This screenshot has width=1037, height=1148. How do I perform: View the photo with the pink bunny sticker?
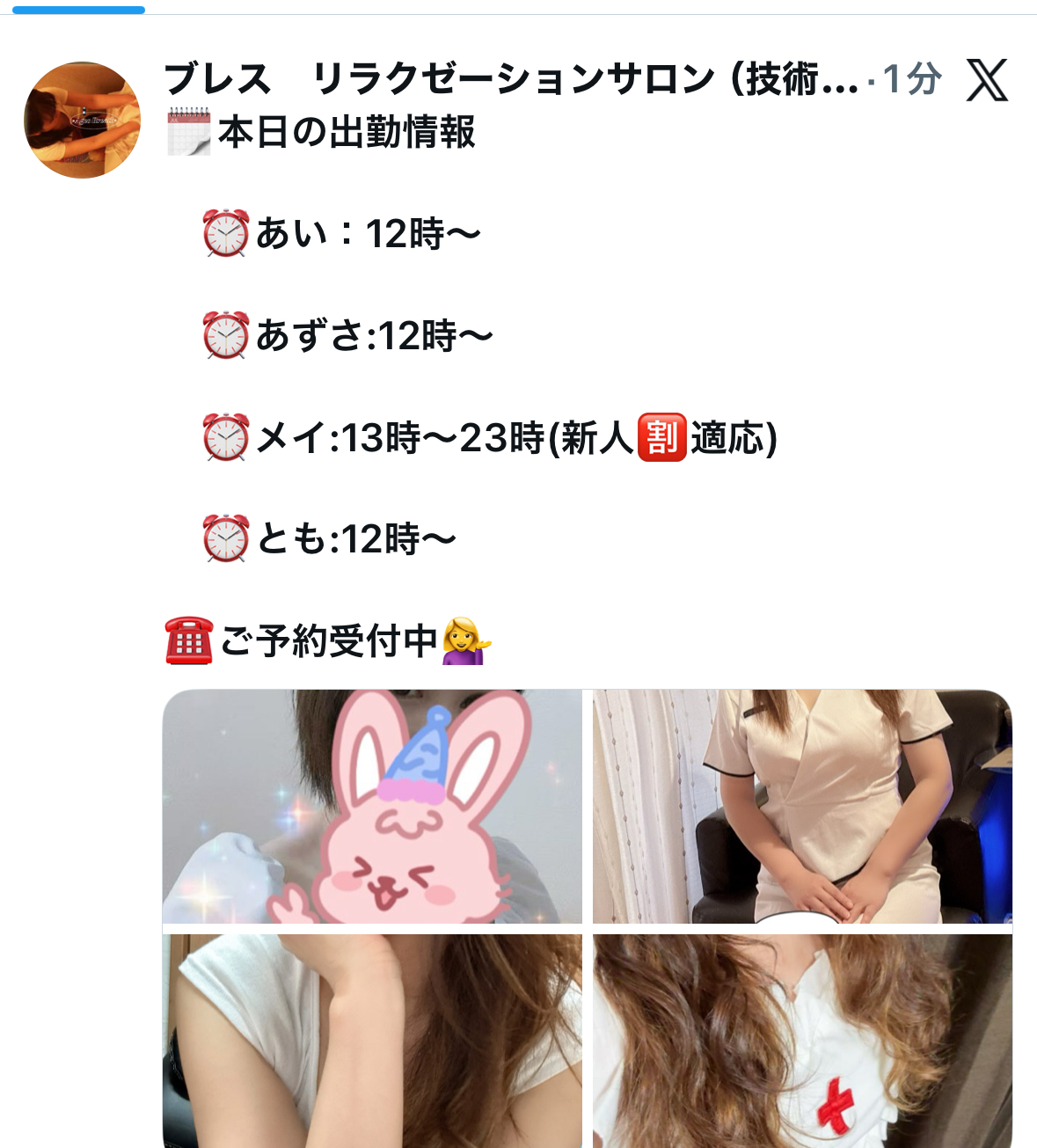(372, 806)
